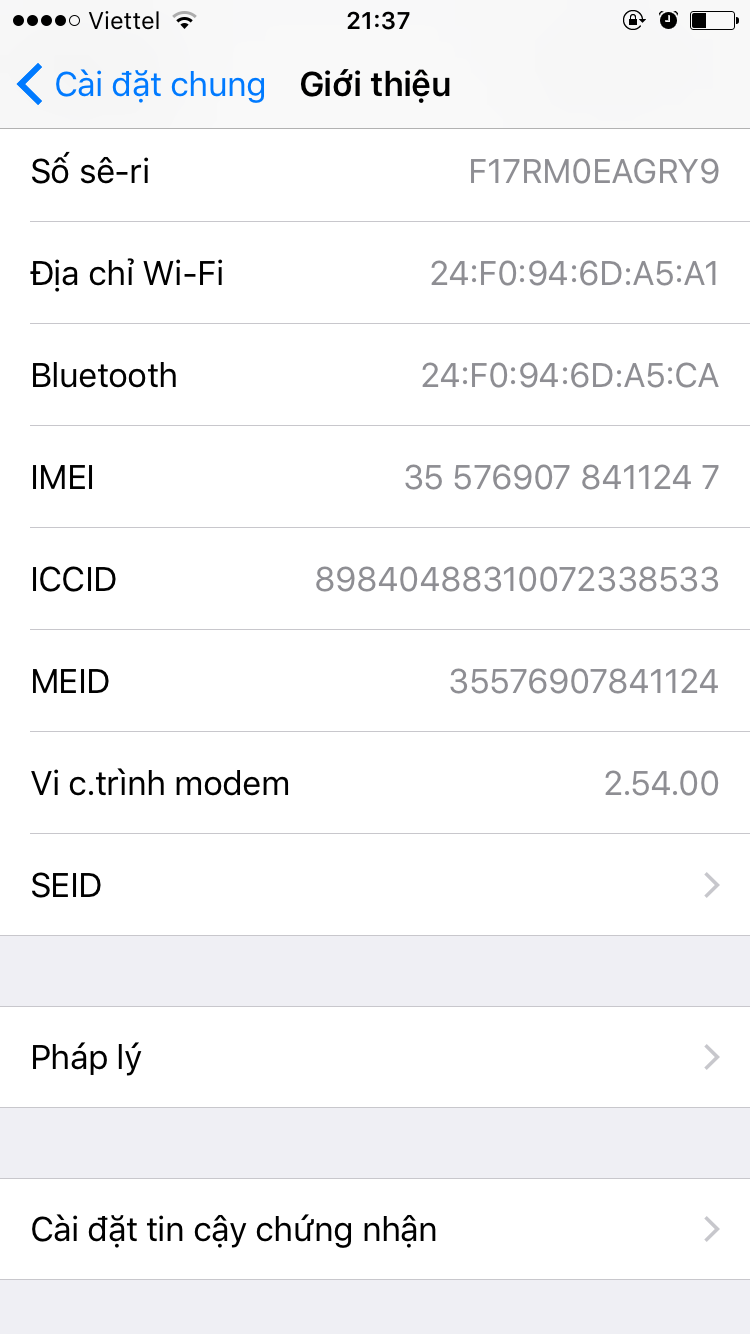
Task: Go back to Cài đặt chung
Action: pyautogui.click(x=140, y=85)
